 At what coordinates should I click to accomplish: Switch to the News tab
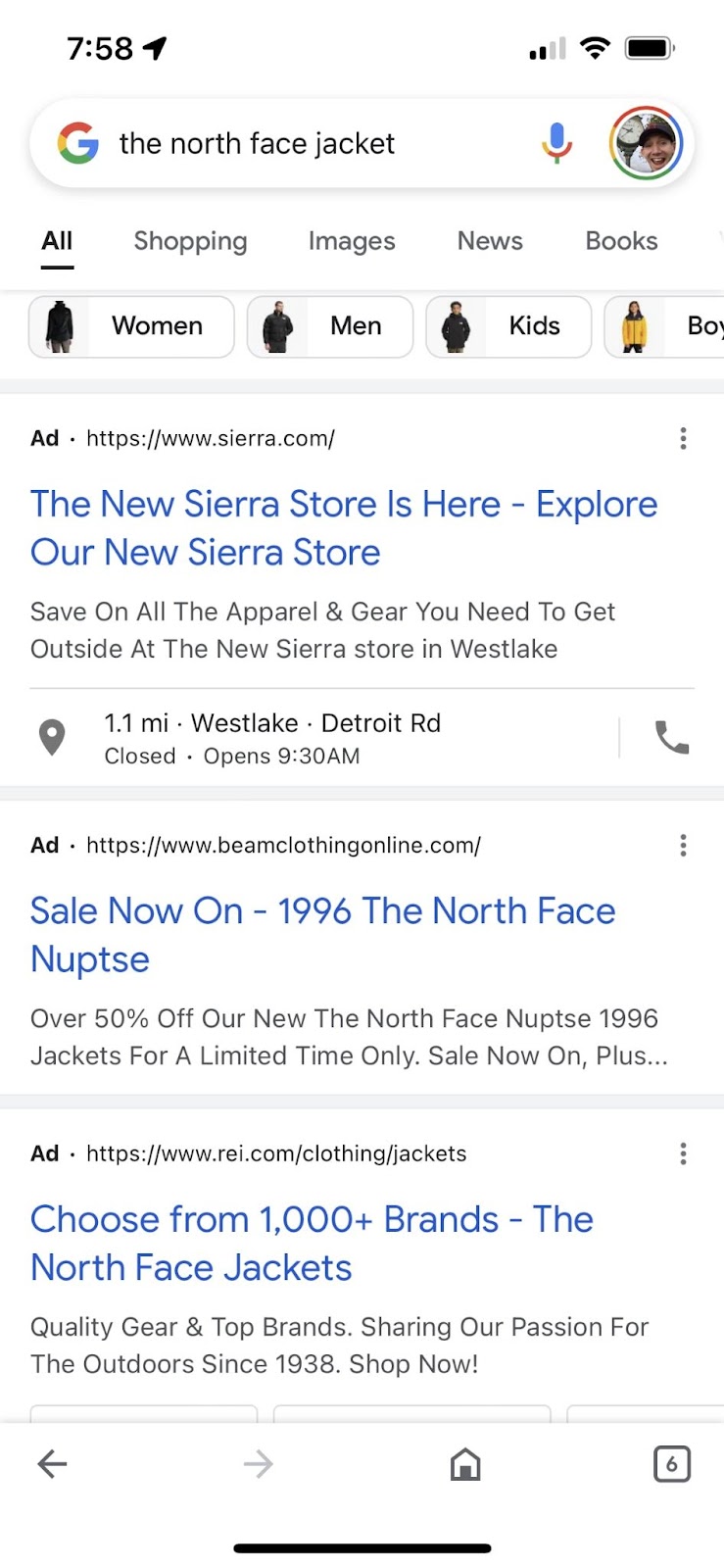point(490,241)
